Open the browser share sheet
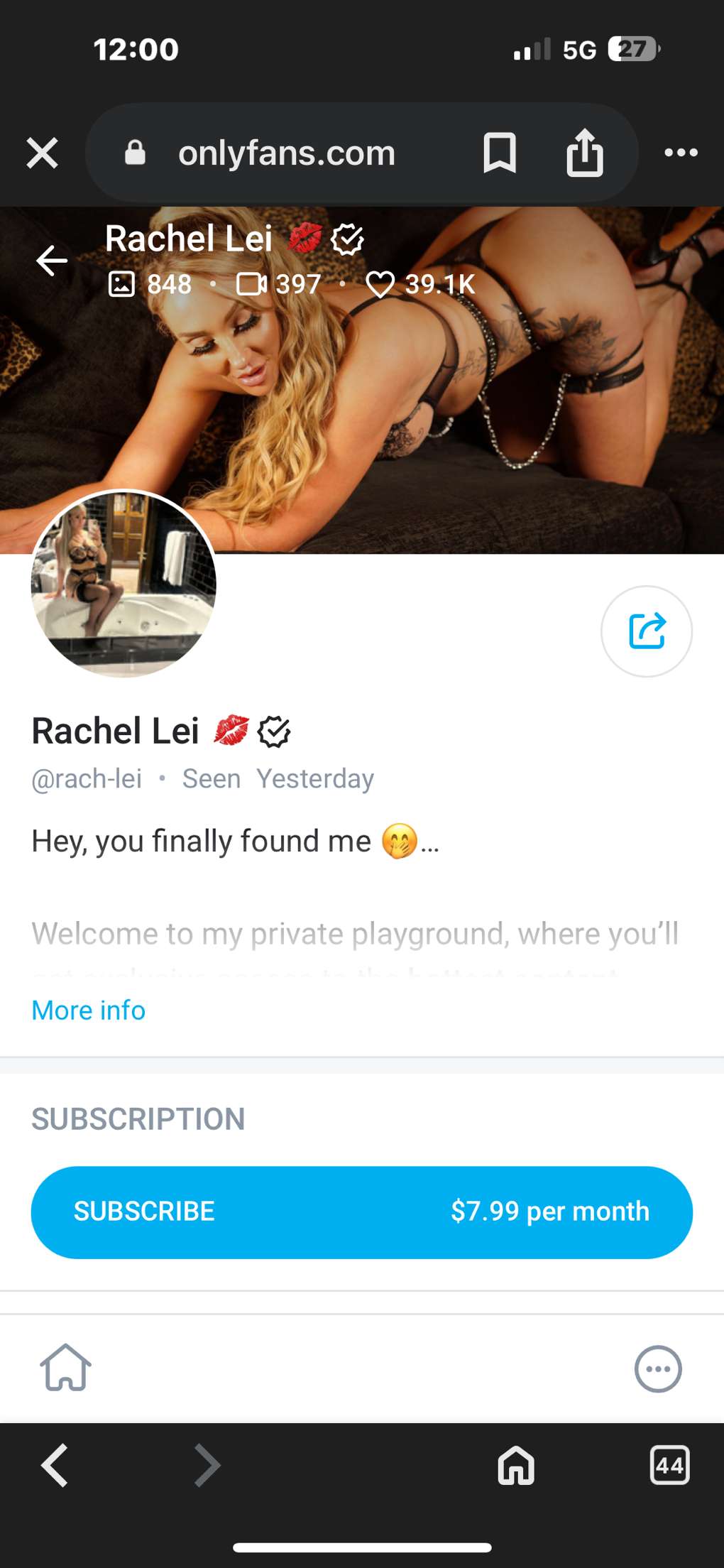The width and height of the screenshot is (724, 1568). pyautogui.click(x=585, y=153)
